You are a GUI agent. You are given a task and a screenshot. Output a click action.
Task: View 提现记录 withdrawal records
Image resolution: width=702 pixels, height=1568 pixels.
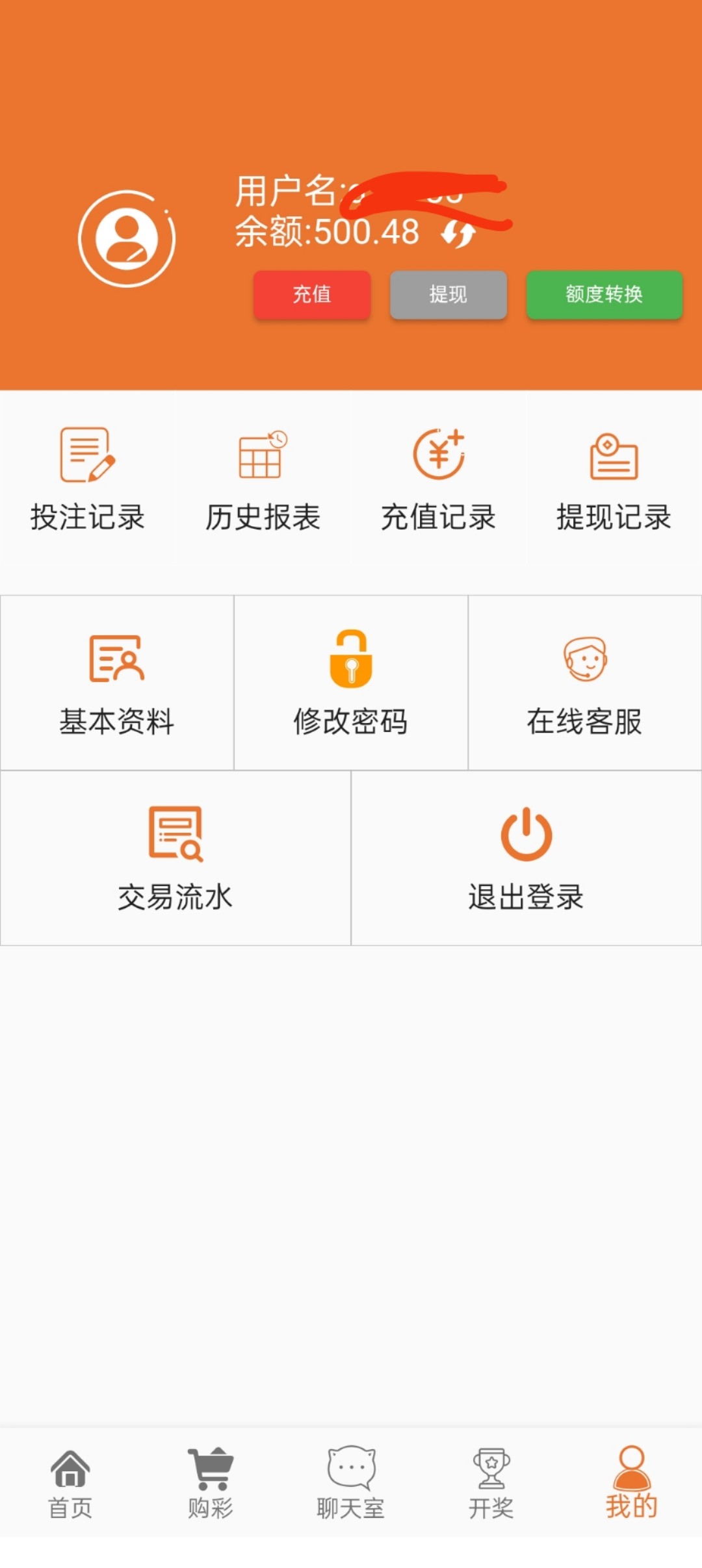[x=614, y=481]
